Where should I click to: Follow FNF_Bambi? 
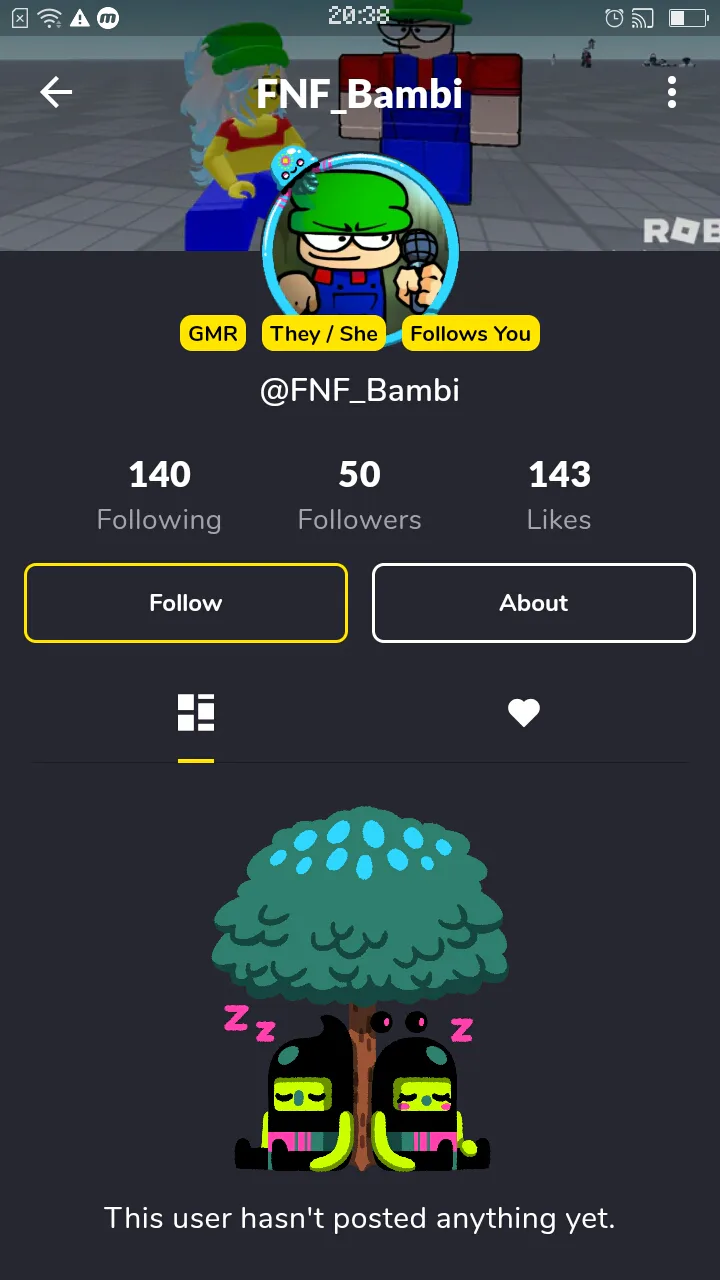186,603
